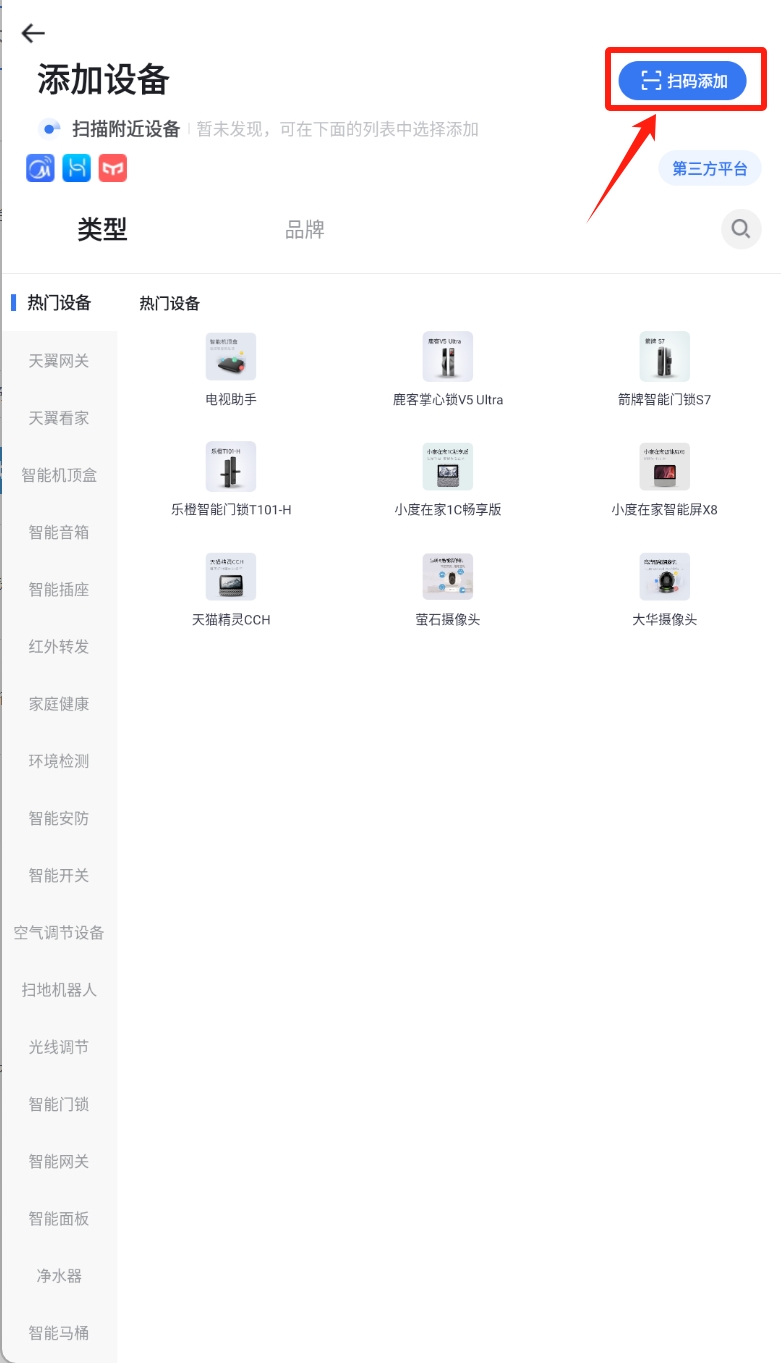This screenshot has width=781, height=1363.
Task: Choose 箭牌智能门锁S7
Action: coord(664,370)
